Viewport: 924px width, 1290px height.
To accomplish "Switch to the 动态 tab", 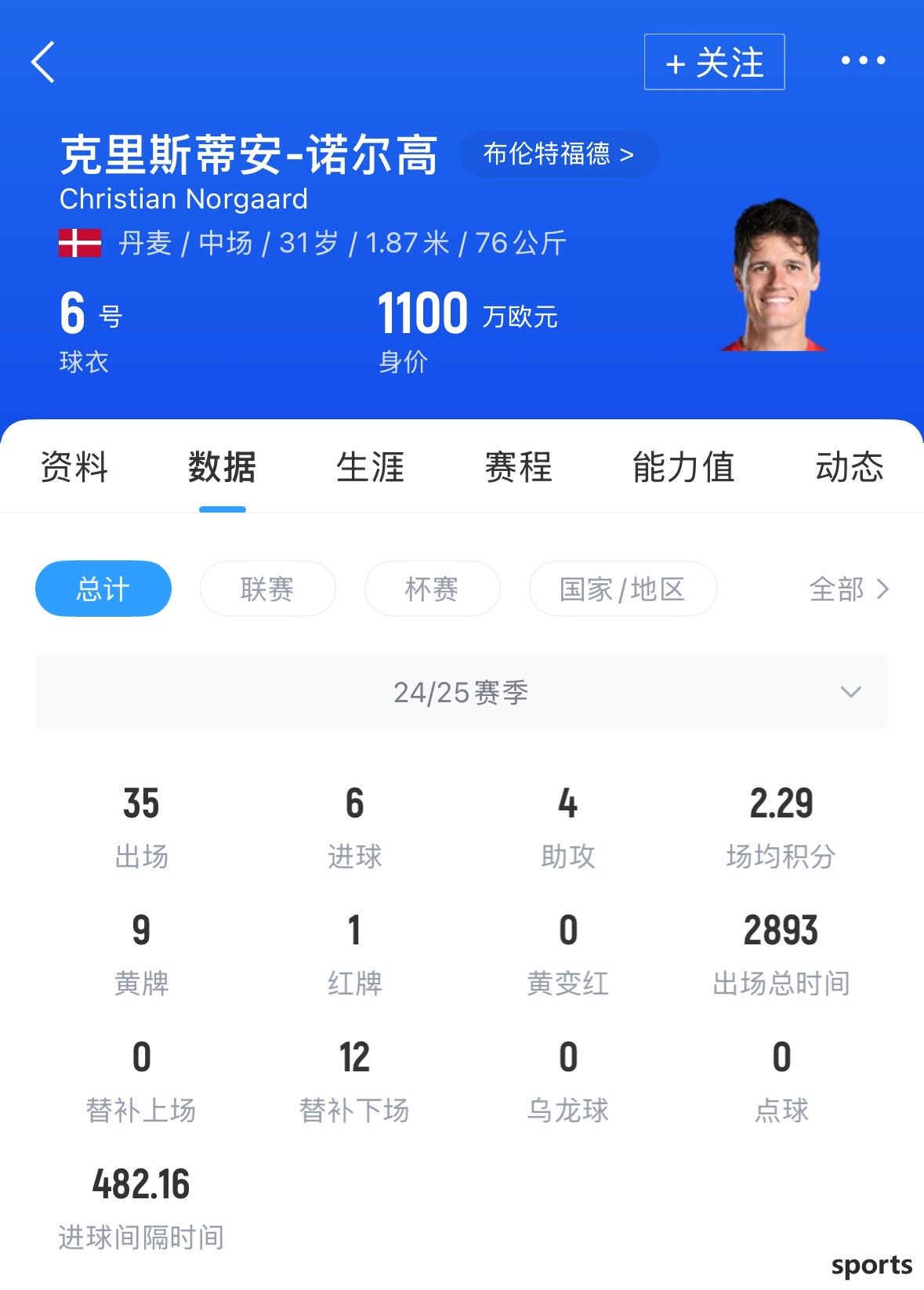I will click(x=849, y=467).
